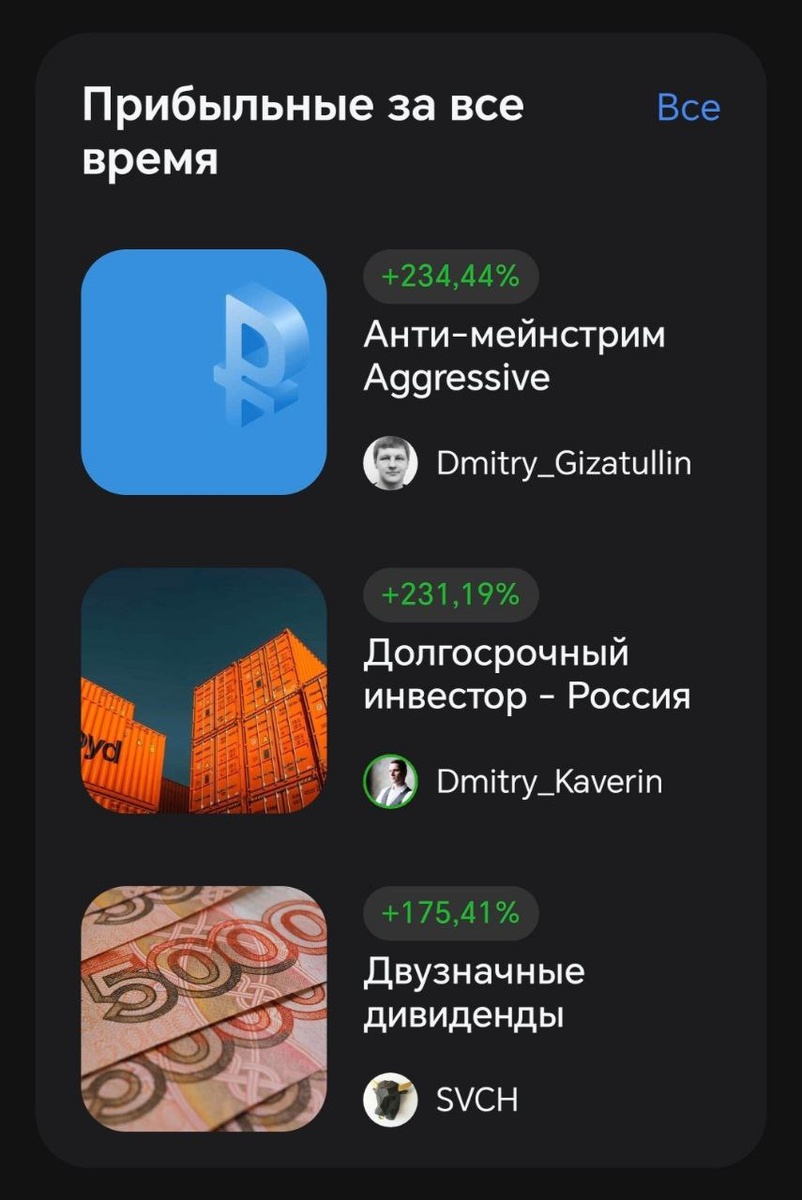The image size is (802, 1200).
Task: Select the green-ringed avatar of Dmitry_Kaverin
Action: tap(391, 781)
